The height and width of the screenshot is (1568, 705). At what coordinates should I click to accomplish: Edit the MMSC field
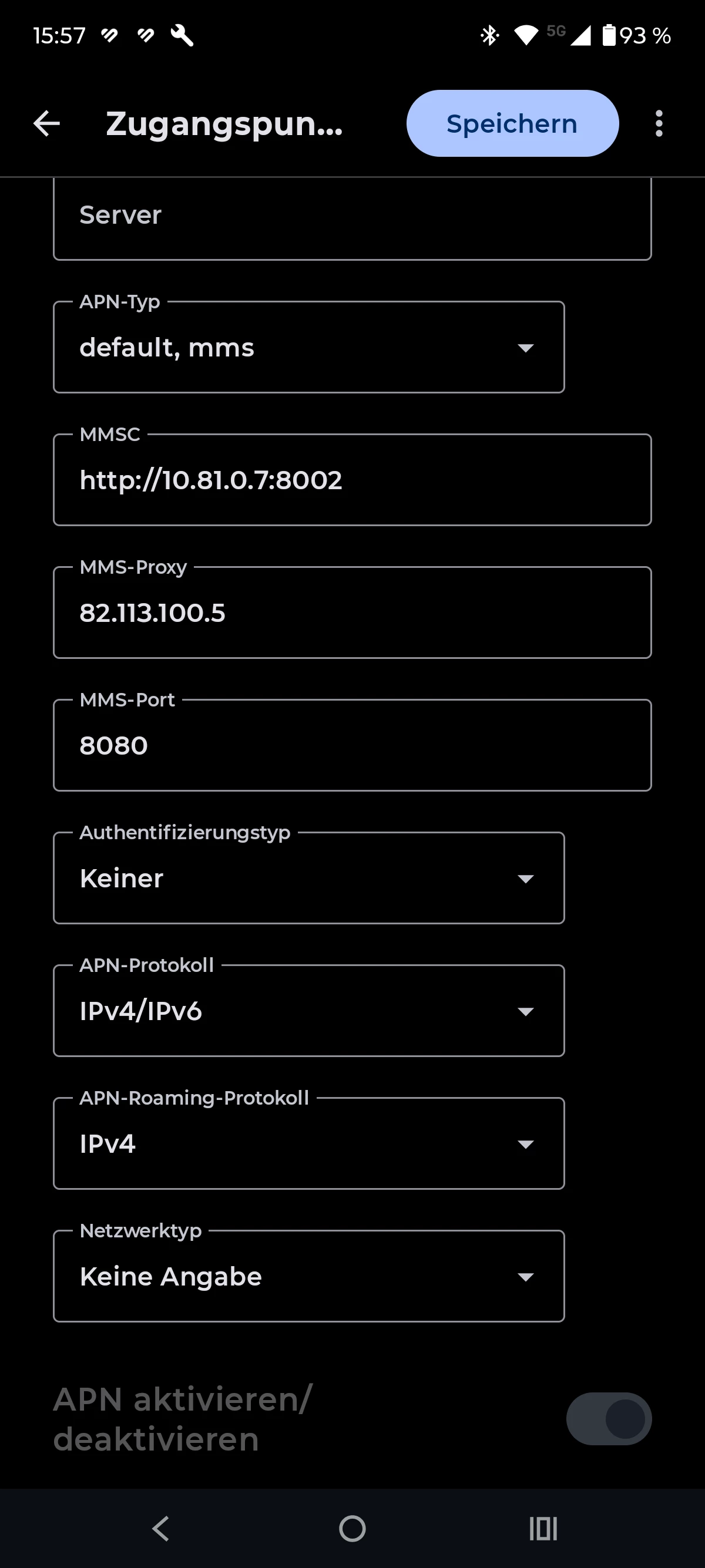tap(352, 480)
